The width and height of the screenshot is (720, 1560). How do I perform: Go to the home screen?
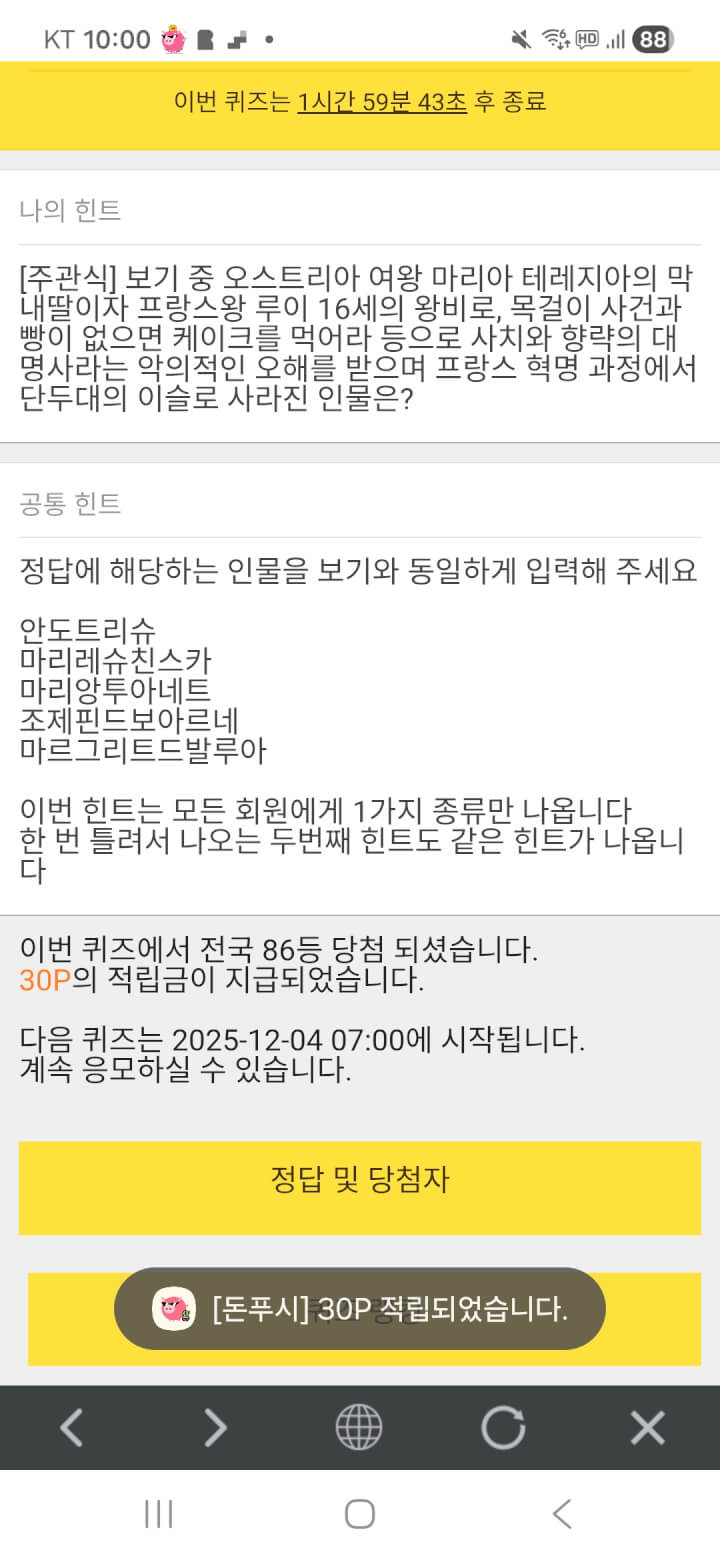pos(360,1514)
